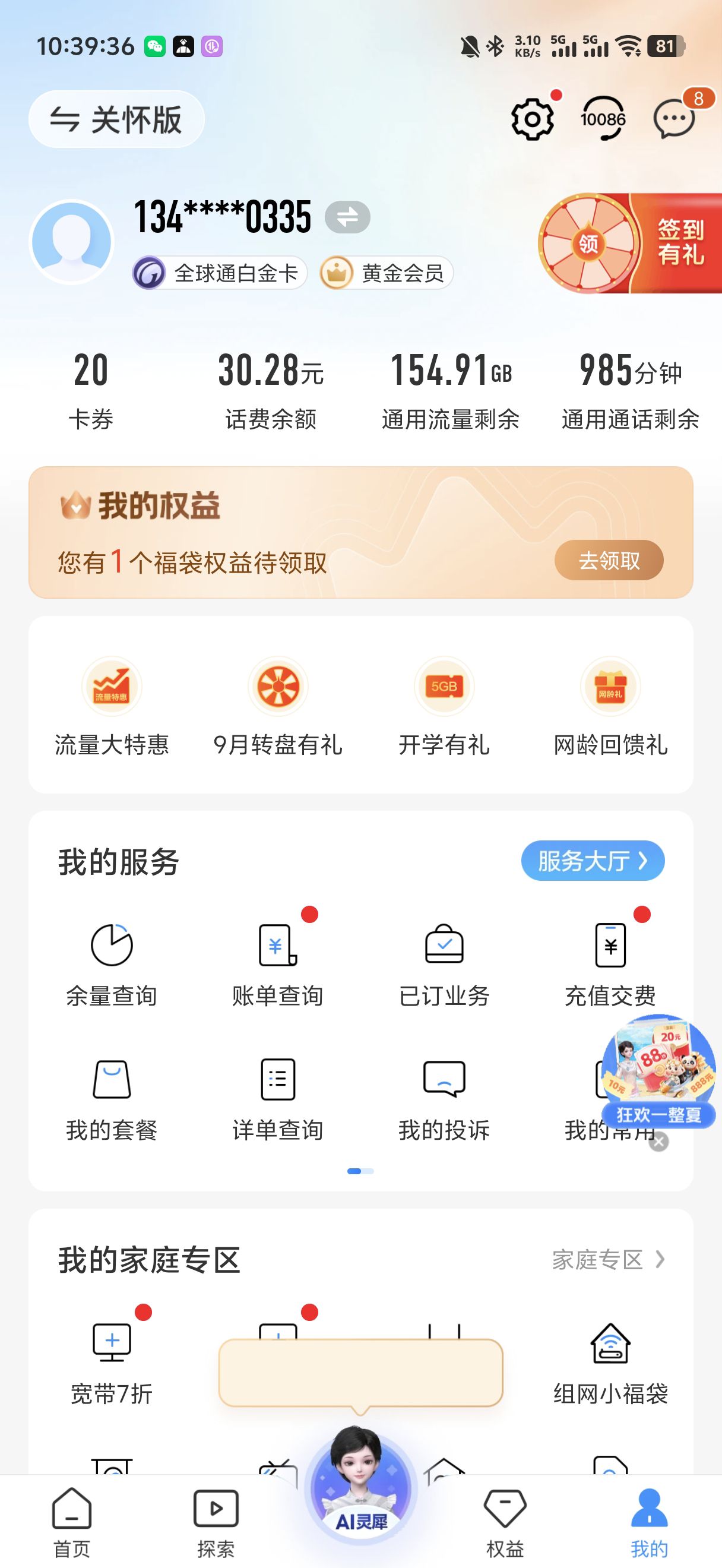The width and height of the screenshot is (722, 1568).
Task: View 话费余额 balance details
Action: (271, 390)
